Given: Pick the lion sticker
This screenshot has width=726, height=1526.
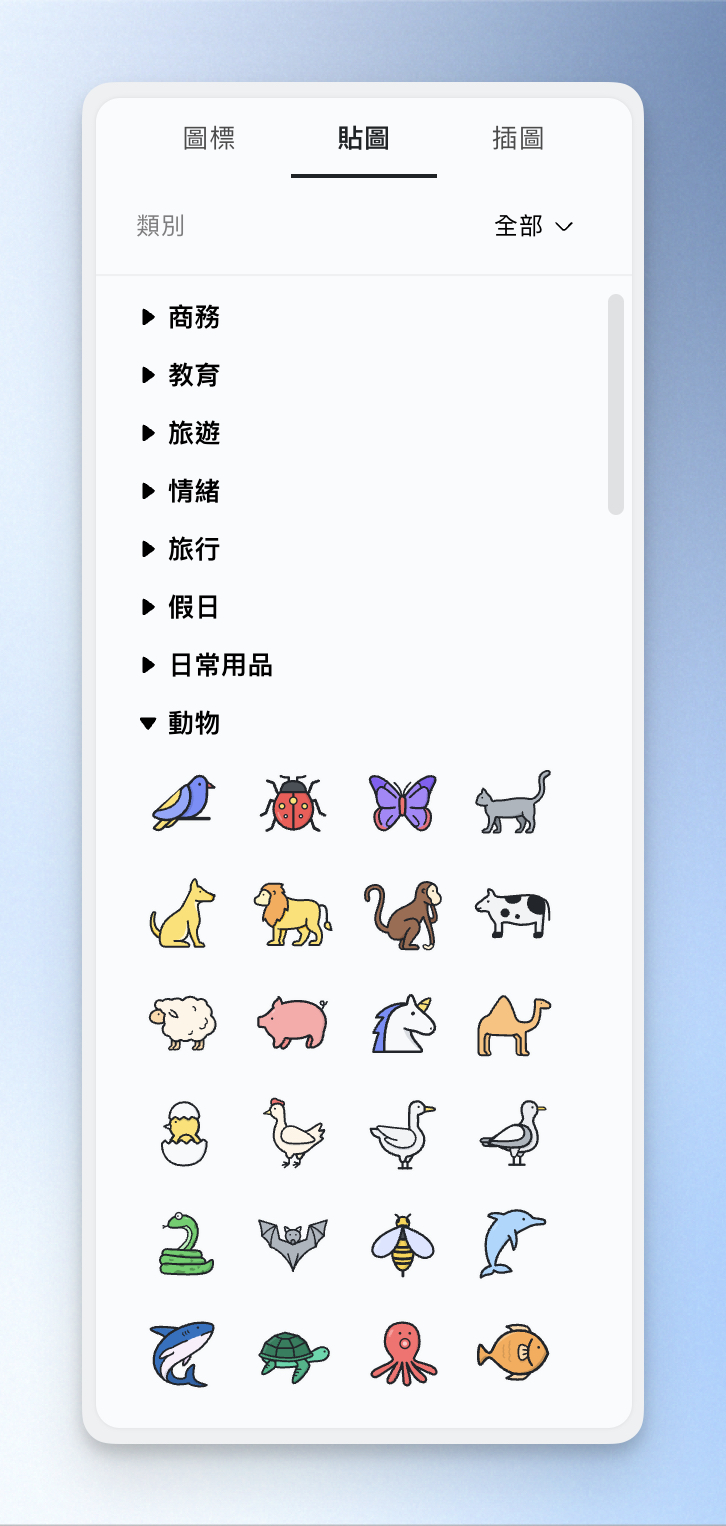Looking at the screenshot, I should [x=292, y=913].
